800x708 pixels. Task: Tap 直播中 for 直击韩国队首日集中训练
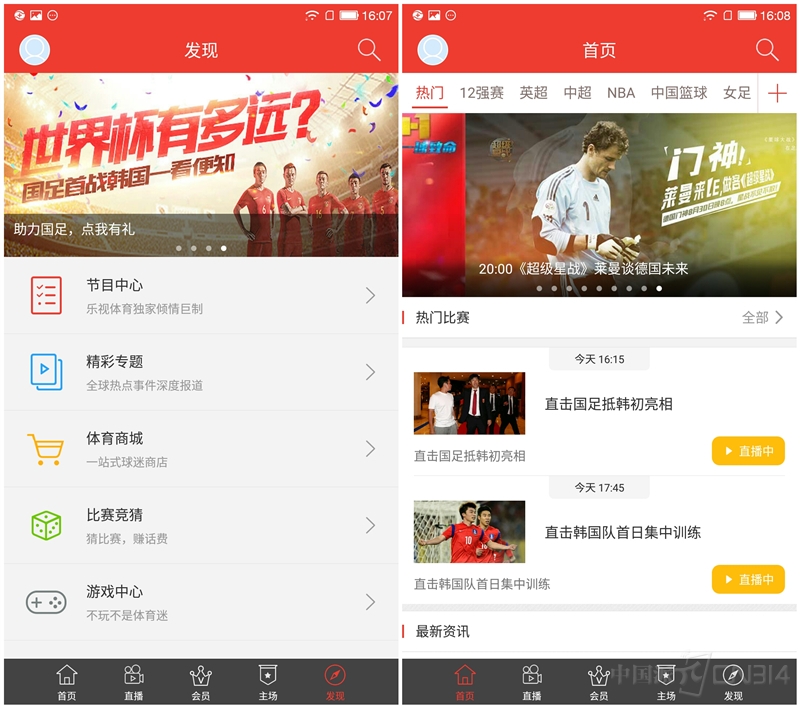[748, 579]
